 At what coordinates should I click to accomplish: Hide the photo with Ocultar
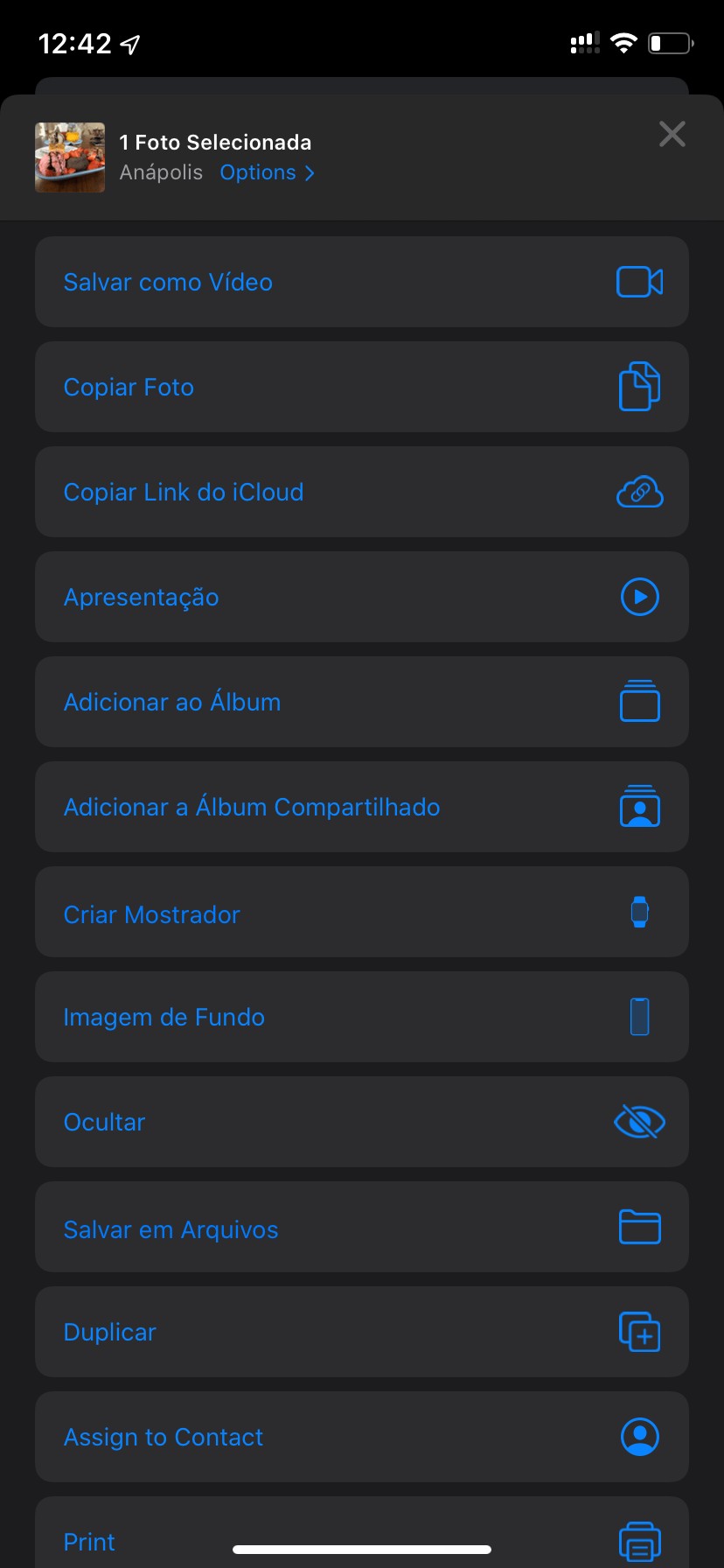coord(362,1122)
